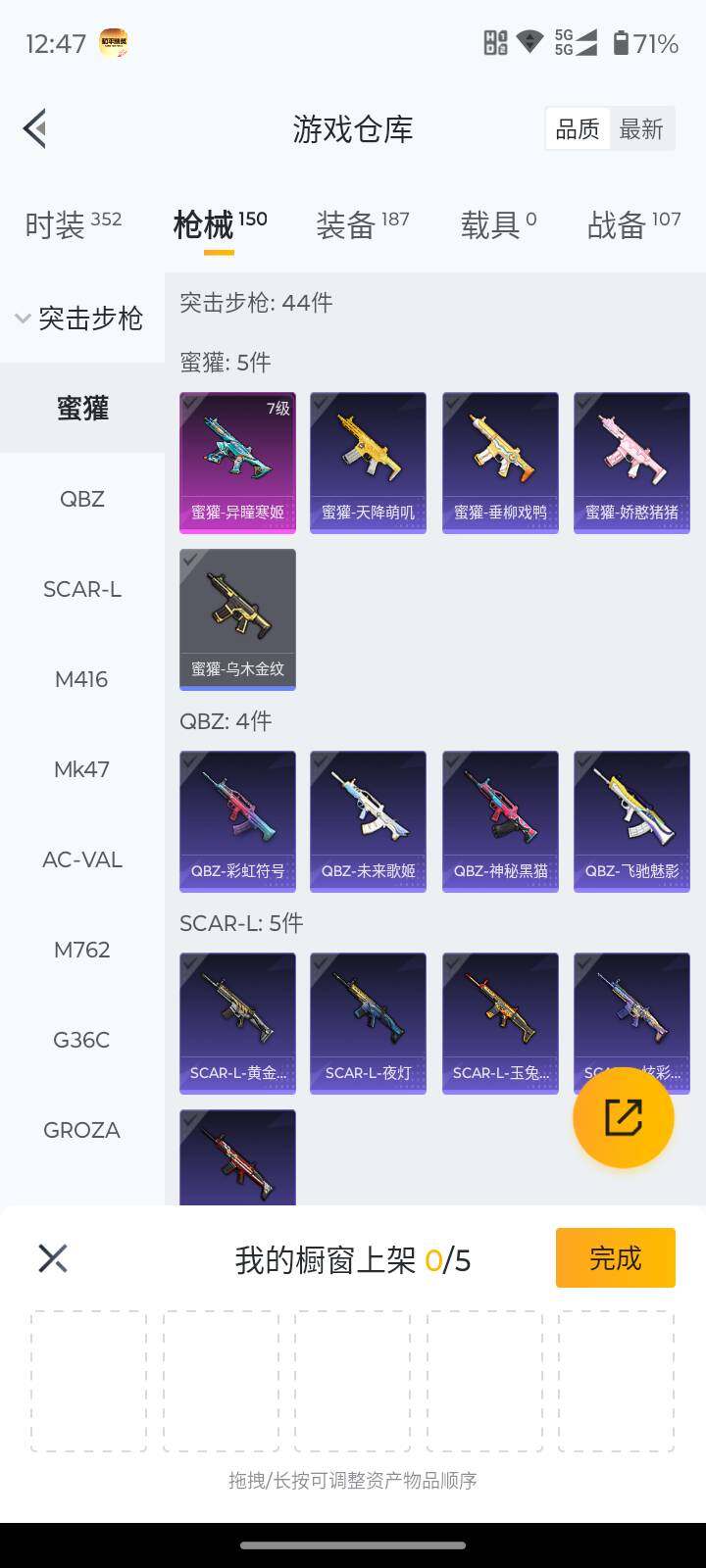Select the 蜜獾-异瞳寒姬 skin

coord(237,463)
